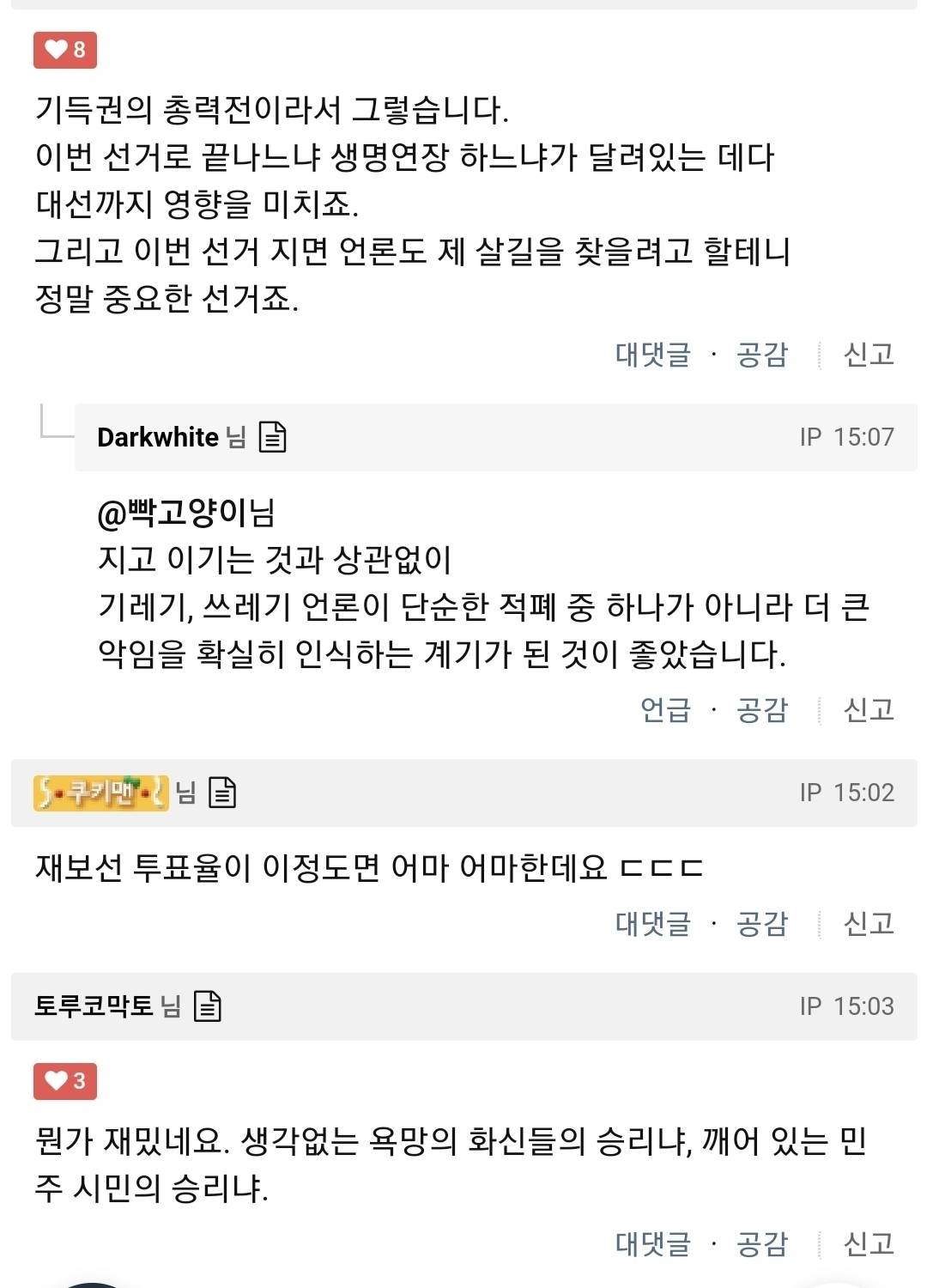The image size is (927, 1288).
Task: Tap 대댓글 under the 기득권의 총력전 comment
Action: tap(652, 354)
